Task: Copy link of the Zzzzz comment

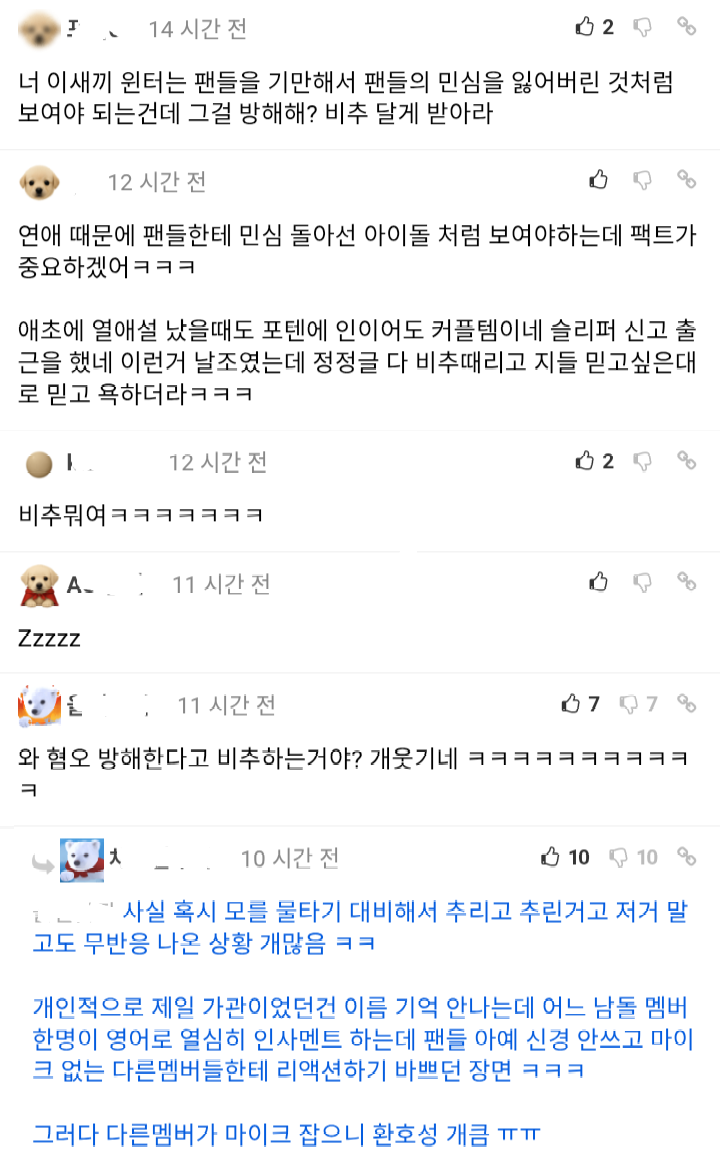Action: (686, 581)
